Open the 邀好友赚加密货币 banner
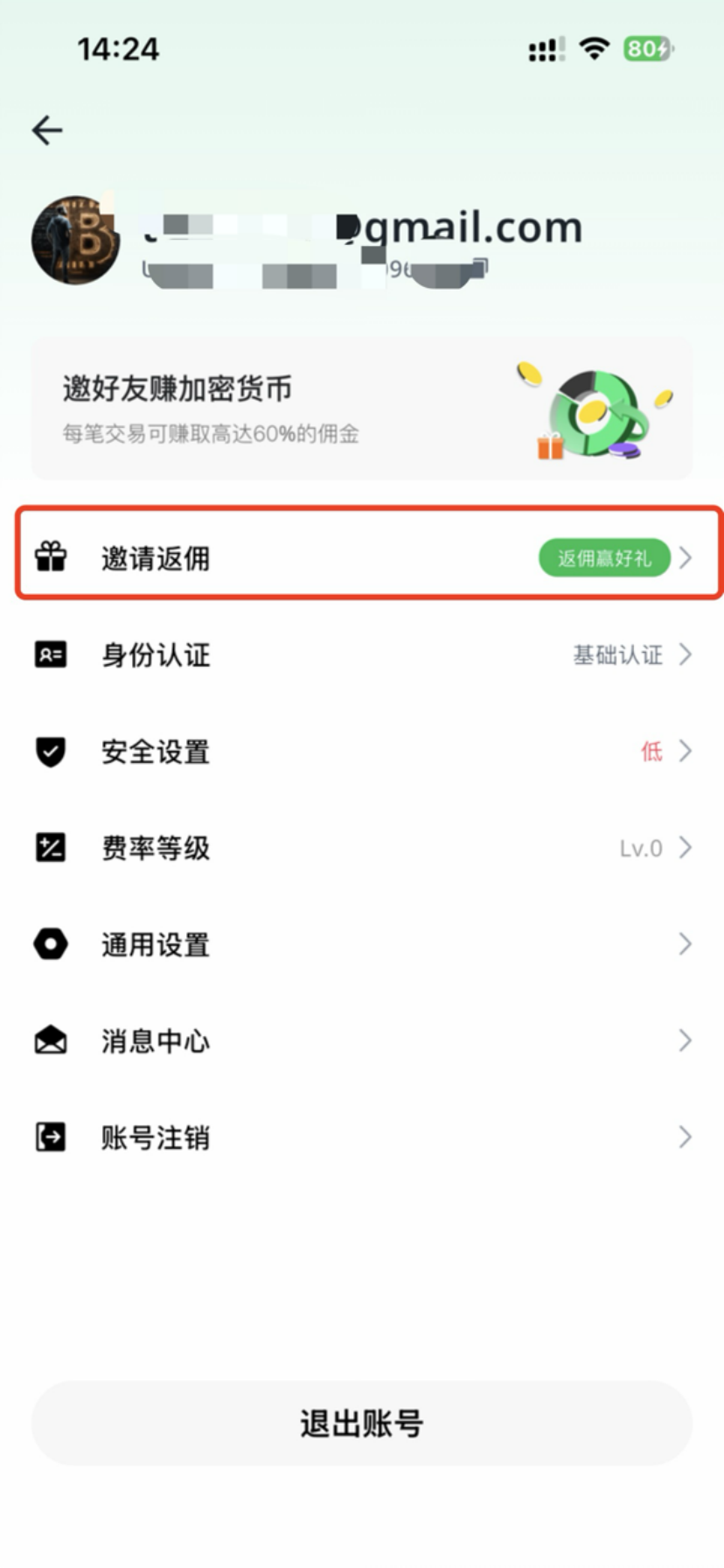 click(361, 409)
